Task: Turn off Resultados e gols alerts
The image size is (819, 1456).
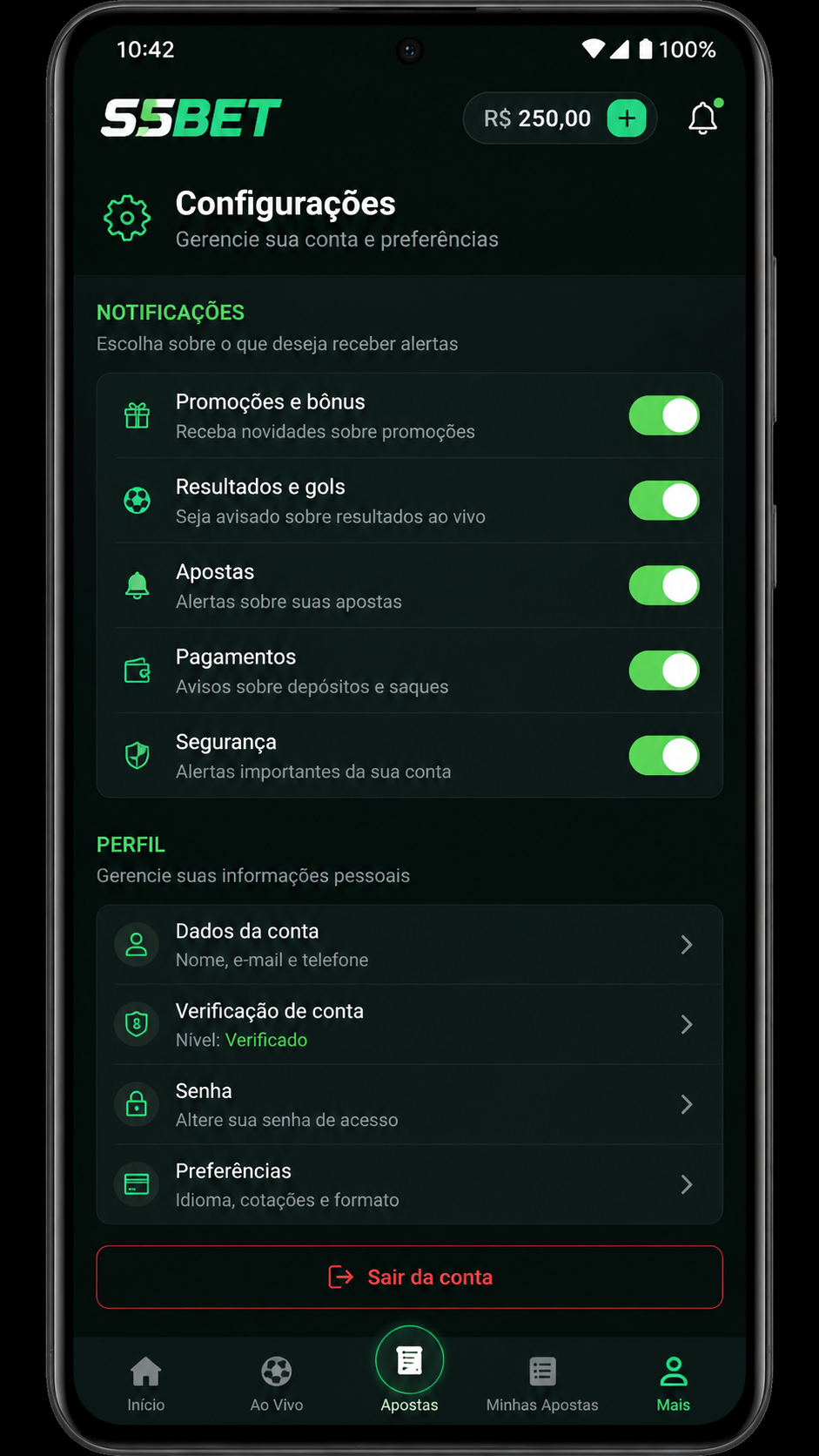Action: tap(664, 501)
